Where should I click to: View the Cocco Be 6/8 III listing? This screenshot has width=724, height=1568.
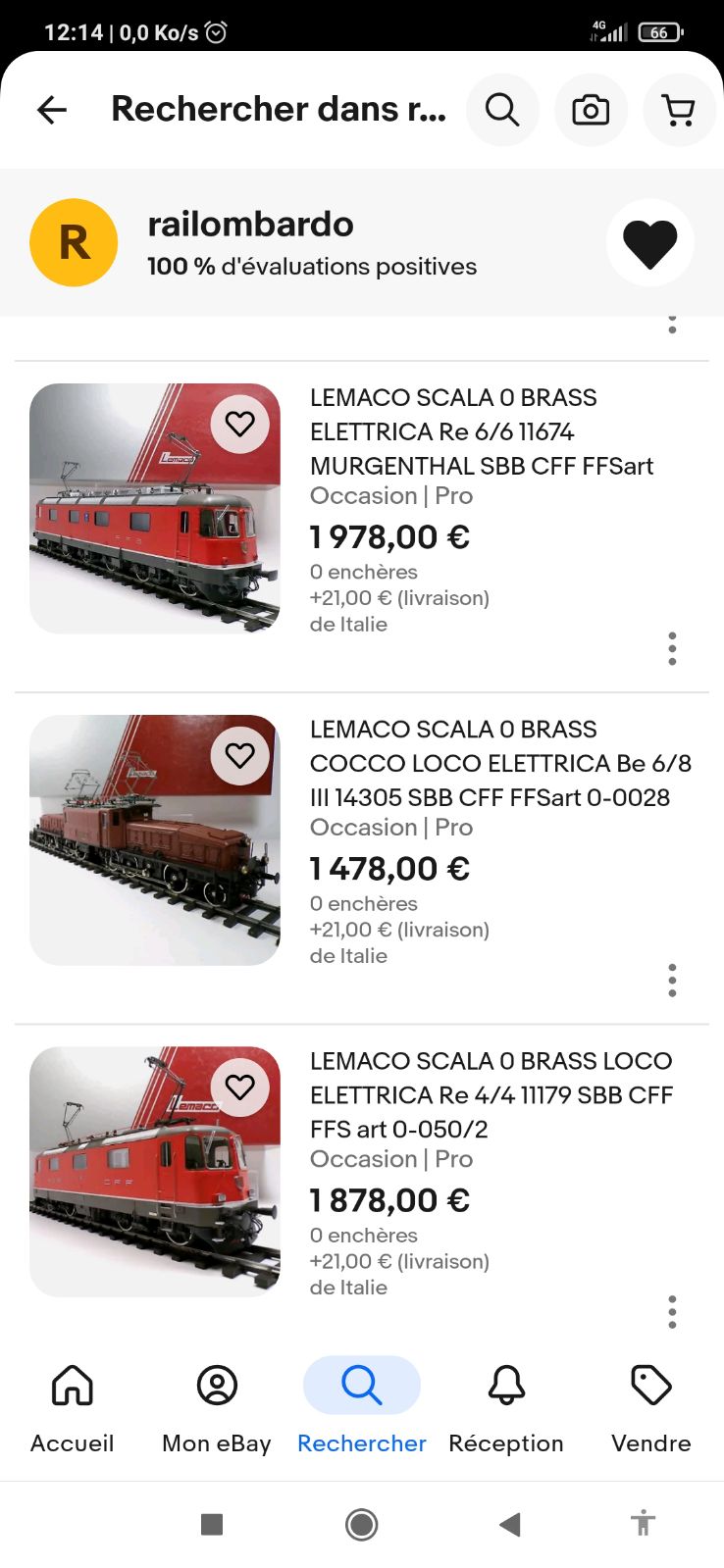500,763
